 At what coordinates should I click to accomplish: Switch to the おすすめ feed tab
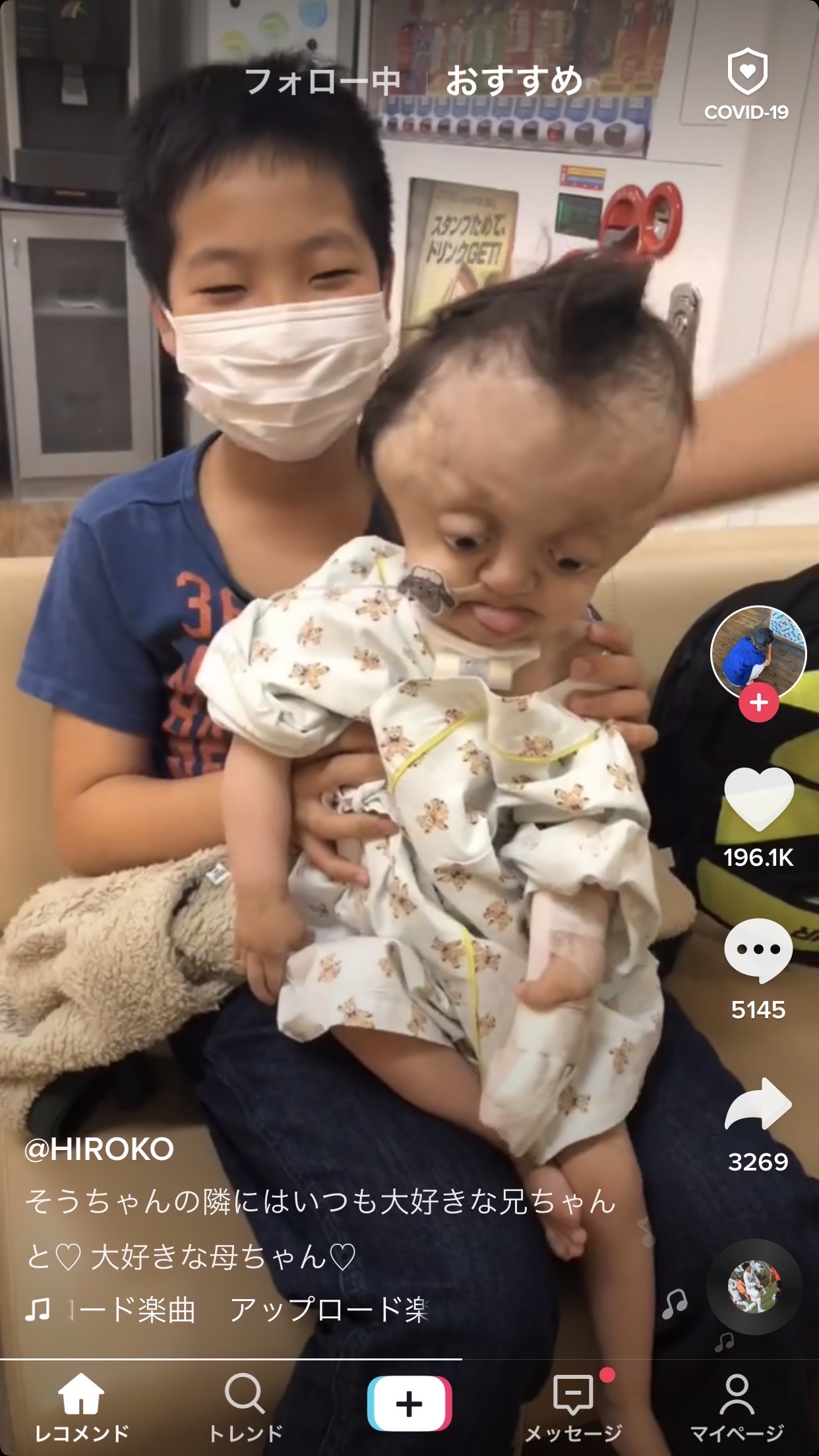514,82
